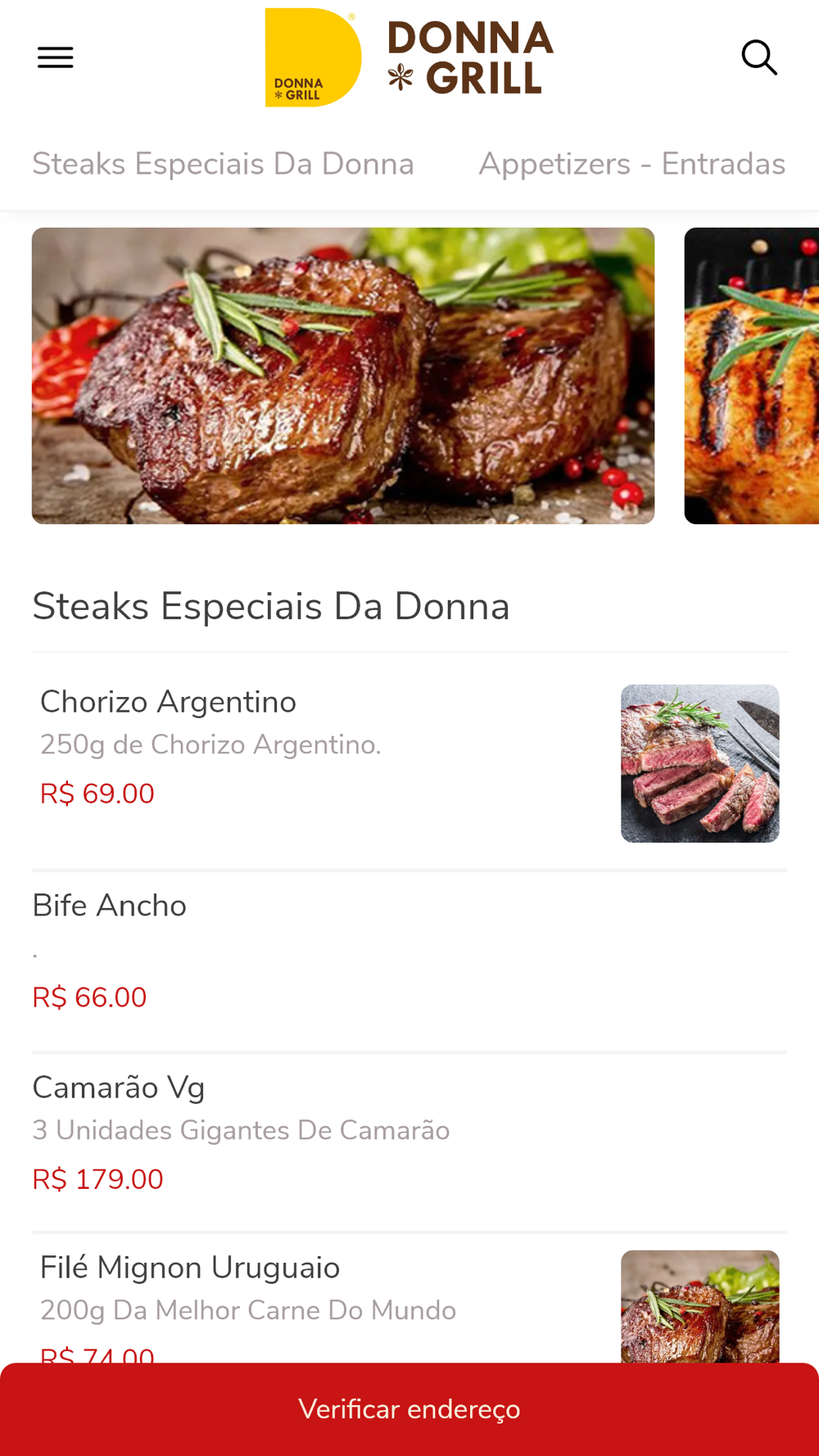819x1456 pixels.
Task: Switch to Steaks Especiais Da Donna tab
Action: pos(223,164)
